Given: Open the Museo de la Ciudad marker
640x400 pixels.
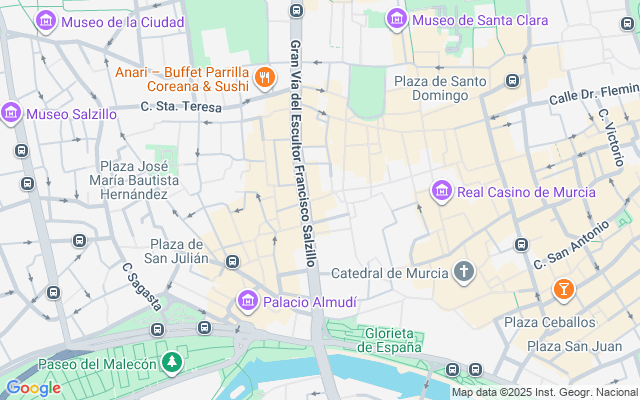Looking at the screenshot, I should coord(46,22).
